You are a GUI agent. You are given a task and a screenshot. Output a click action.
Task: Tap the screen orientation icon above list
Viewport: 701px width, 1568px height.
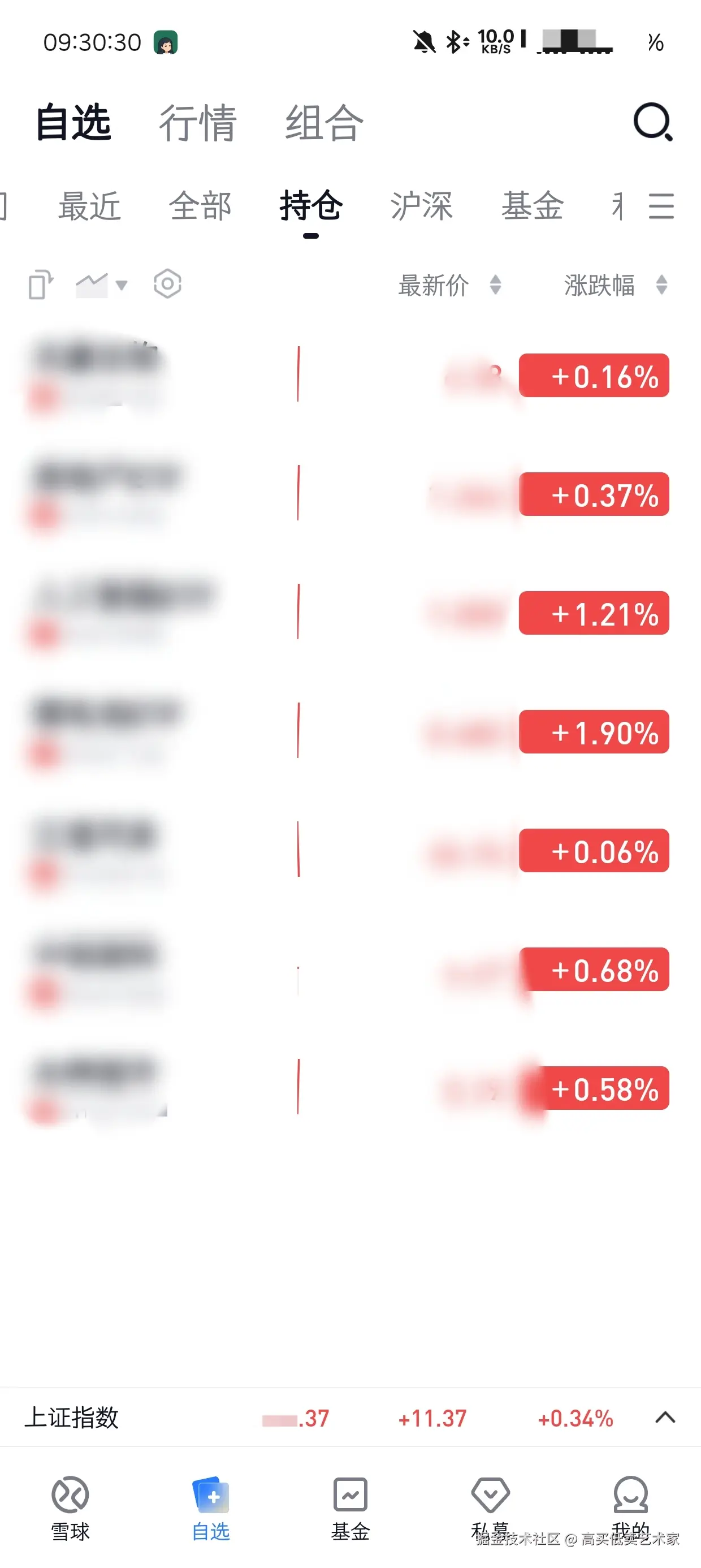41,285
